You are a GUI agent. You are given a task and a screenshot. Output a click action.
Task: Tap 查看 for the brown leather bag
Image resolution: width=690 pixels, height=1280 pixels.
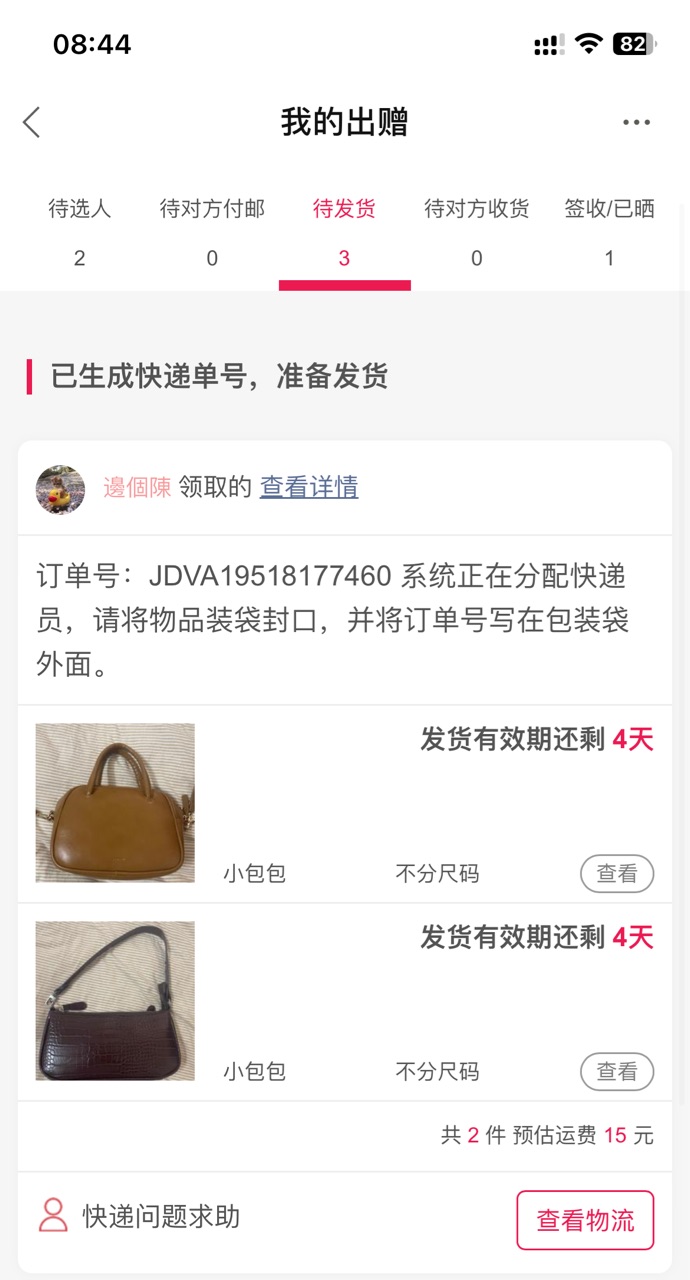coord(617,874)
